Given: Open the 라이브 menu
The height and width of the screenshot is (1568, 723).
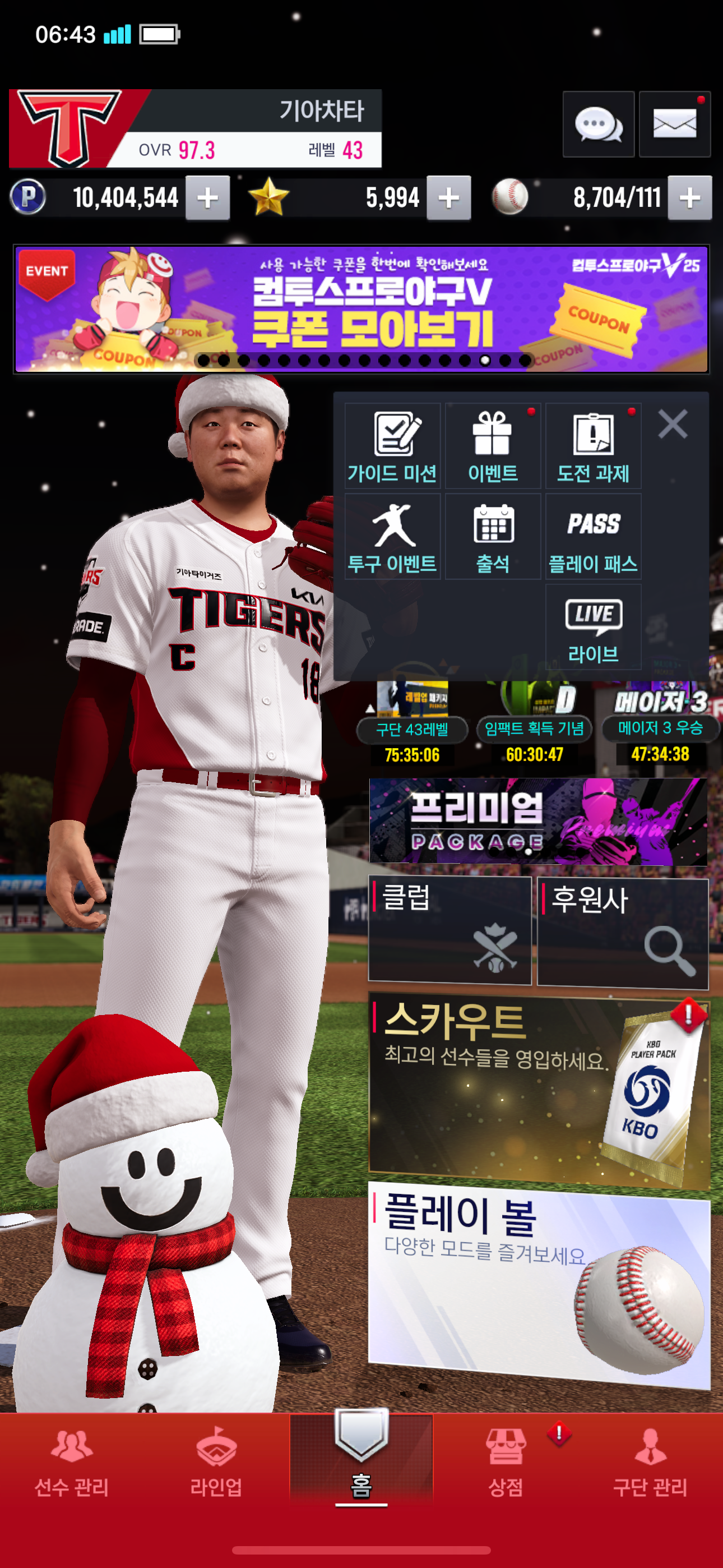Looking at the screenshot, I should coord(594,628).
